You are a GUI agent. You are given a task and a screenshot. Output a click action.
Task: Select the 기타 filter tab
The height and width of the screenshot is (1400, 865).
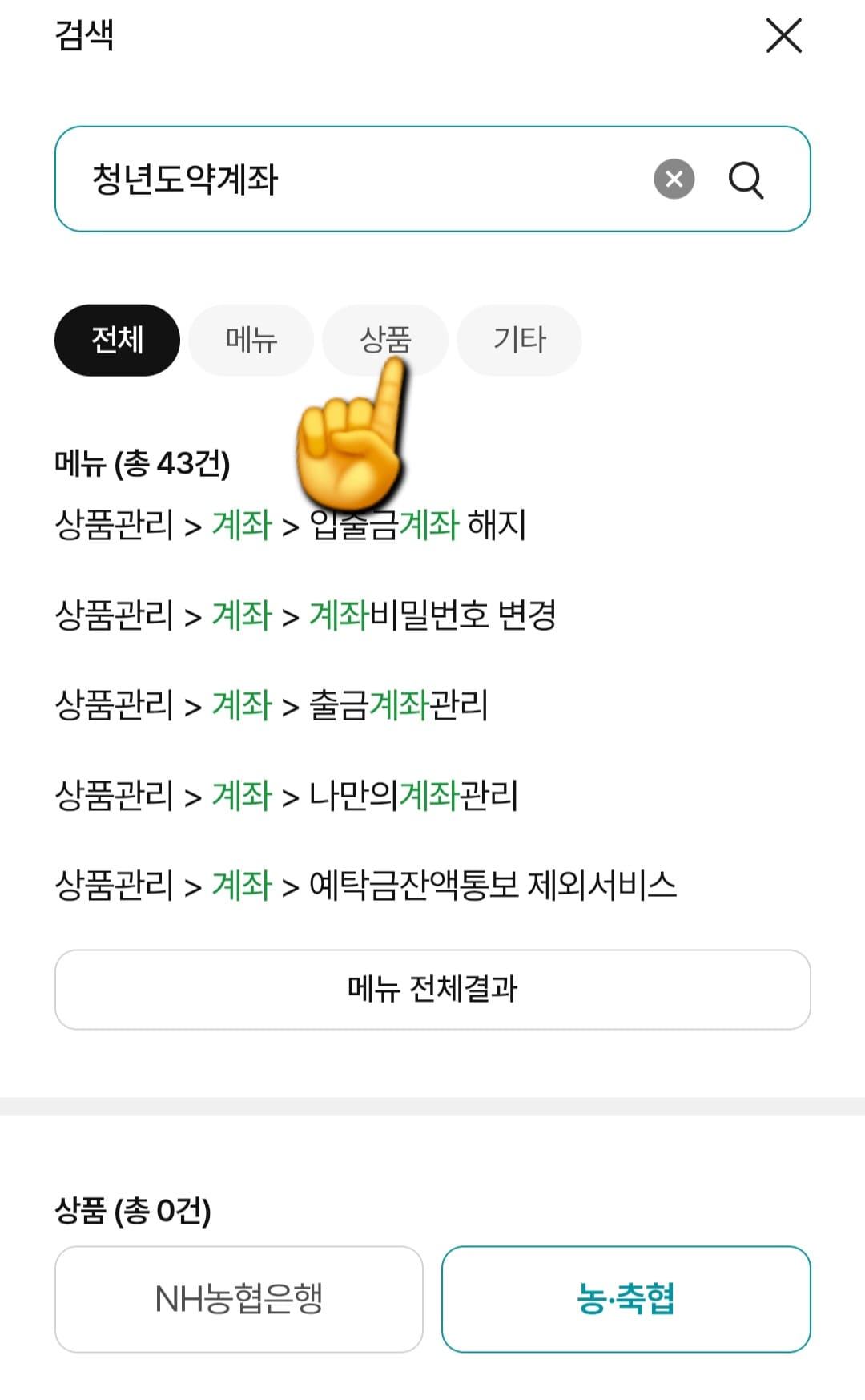click(x=519, y=340)
